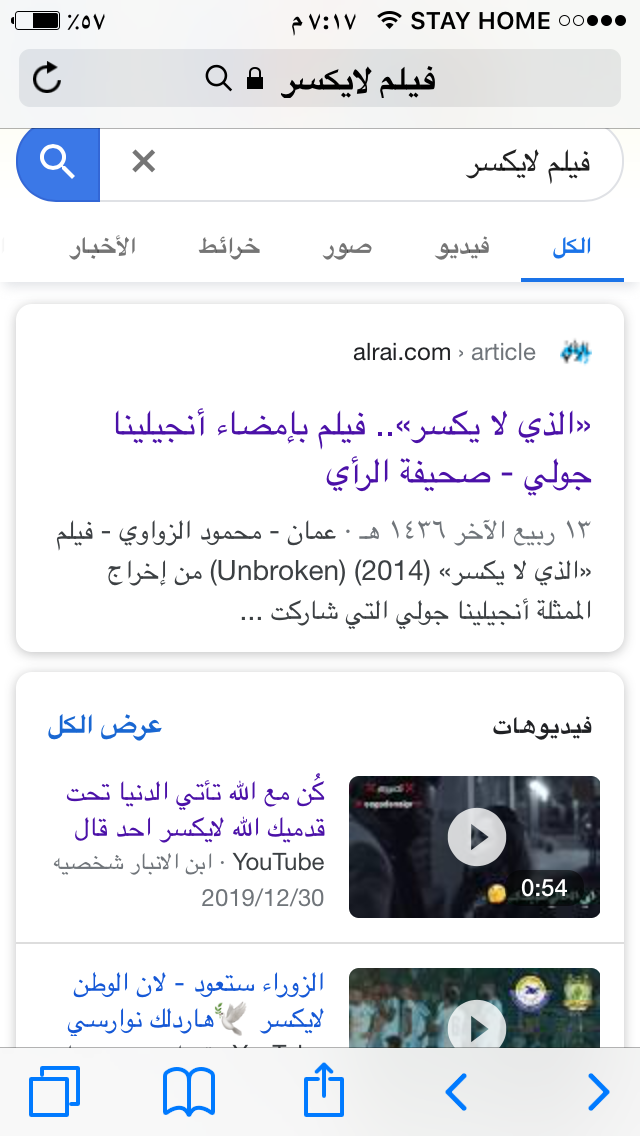Open Safari bookmarks
Screen dimensions: 640x1136
[x=189, y=1092]
